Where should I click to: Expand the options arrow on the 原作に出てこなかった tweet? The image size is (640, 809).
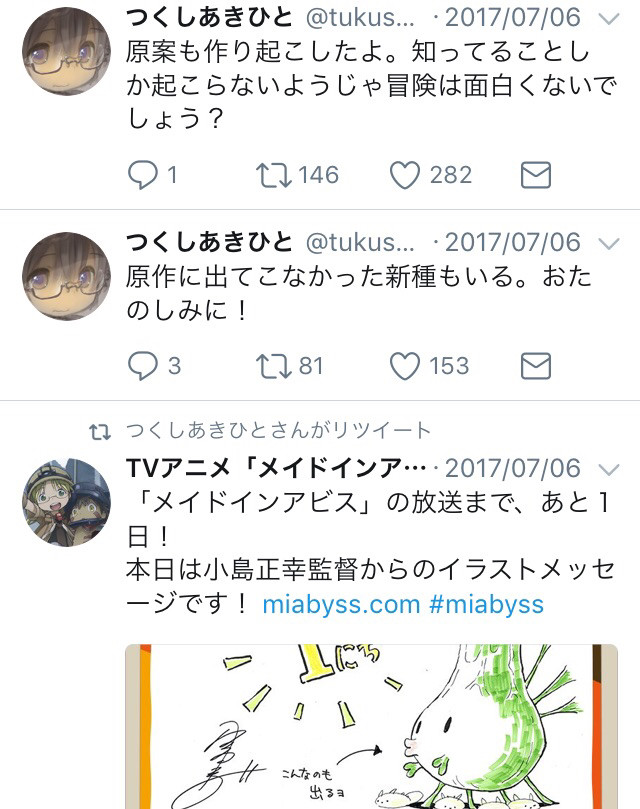tap(608, 243)
